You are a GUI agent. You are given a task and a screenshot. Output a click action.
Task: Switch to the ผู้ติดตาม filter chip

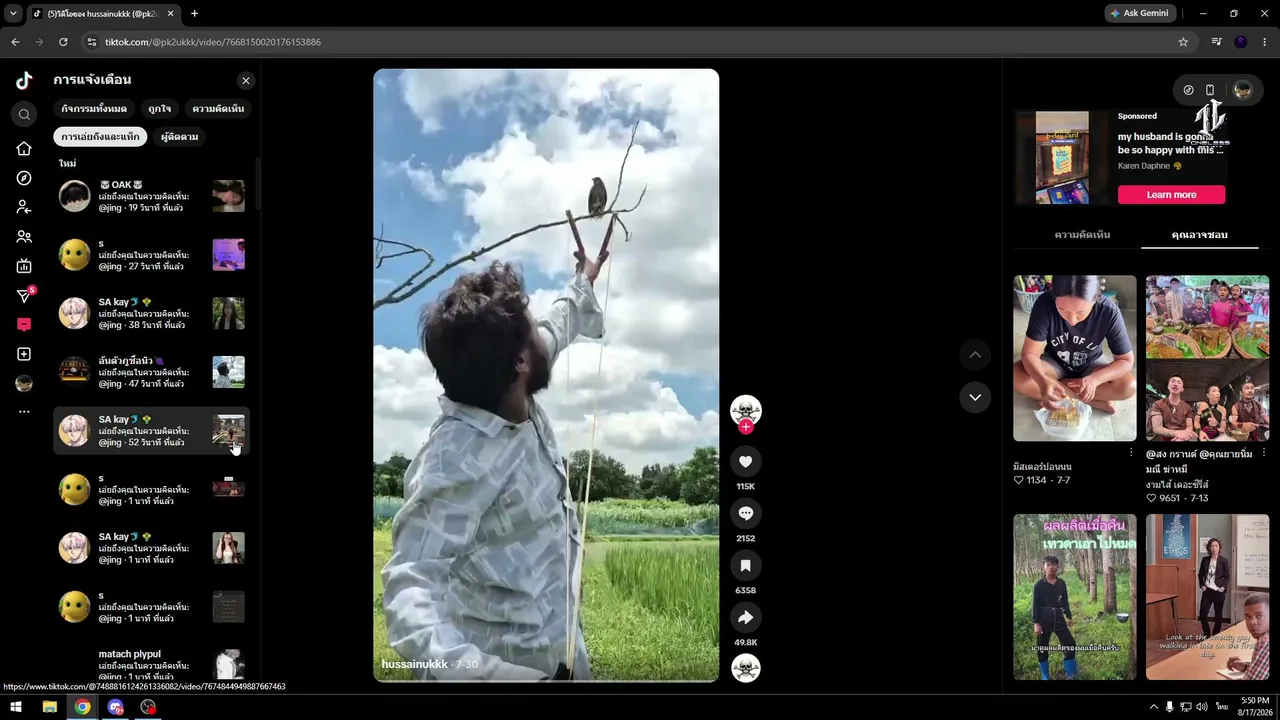pyautogui.click(x=179, y=136)
